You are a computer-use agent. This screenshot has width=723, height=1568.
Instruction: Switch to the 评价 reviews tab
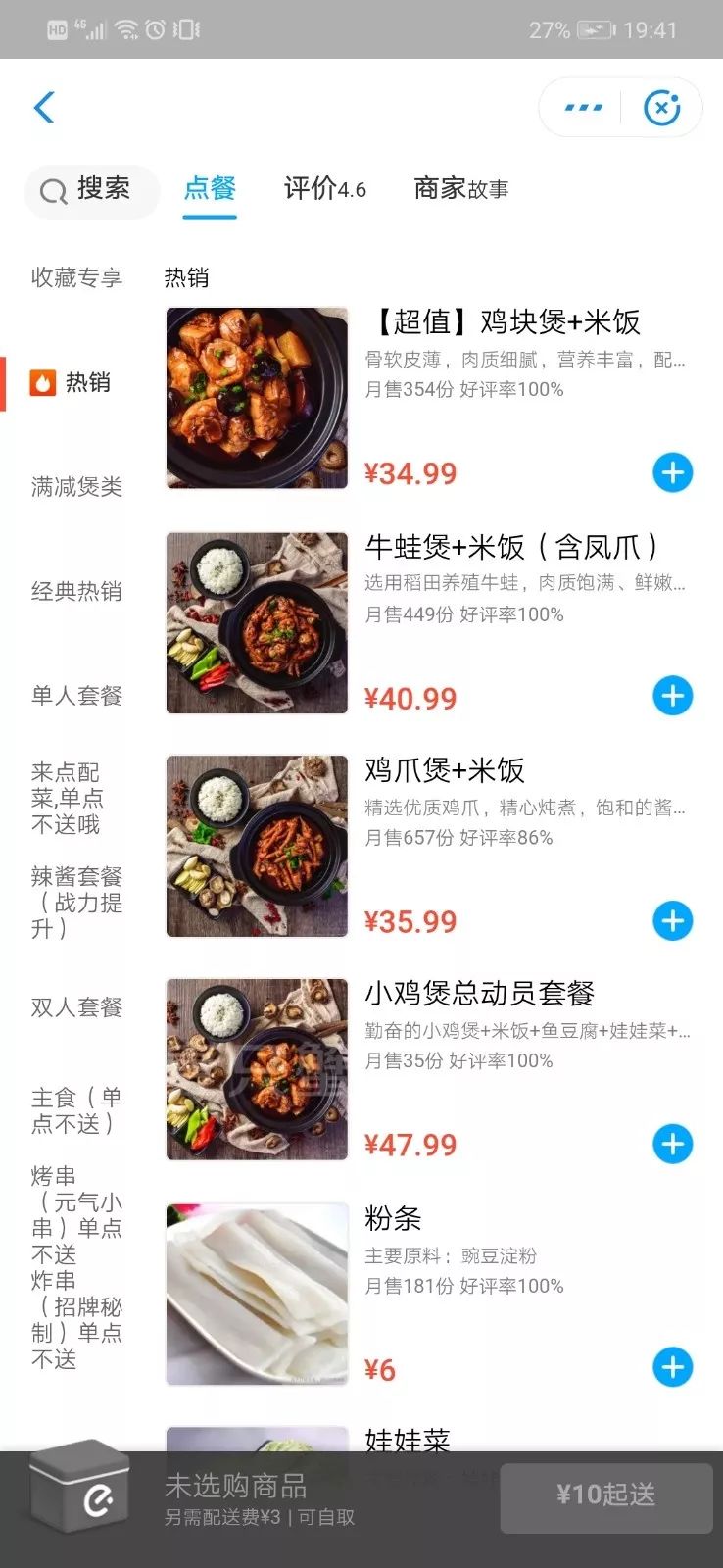(324, 188)
